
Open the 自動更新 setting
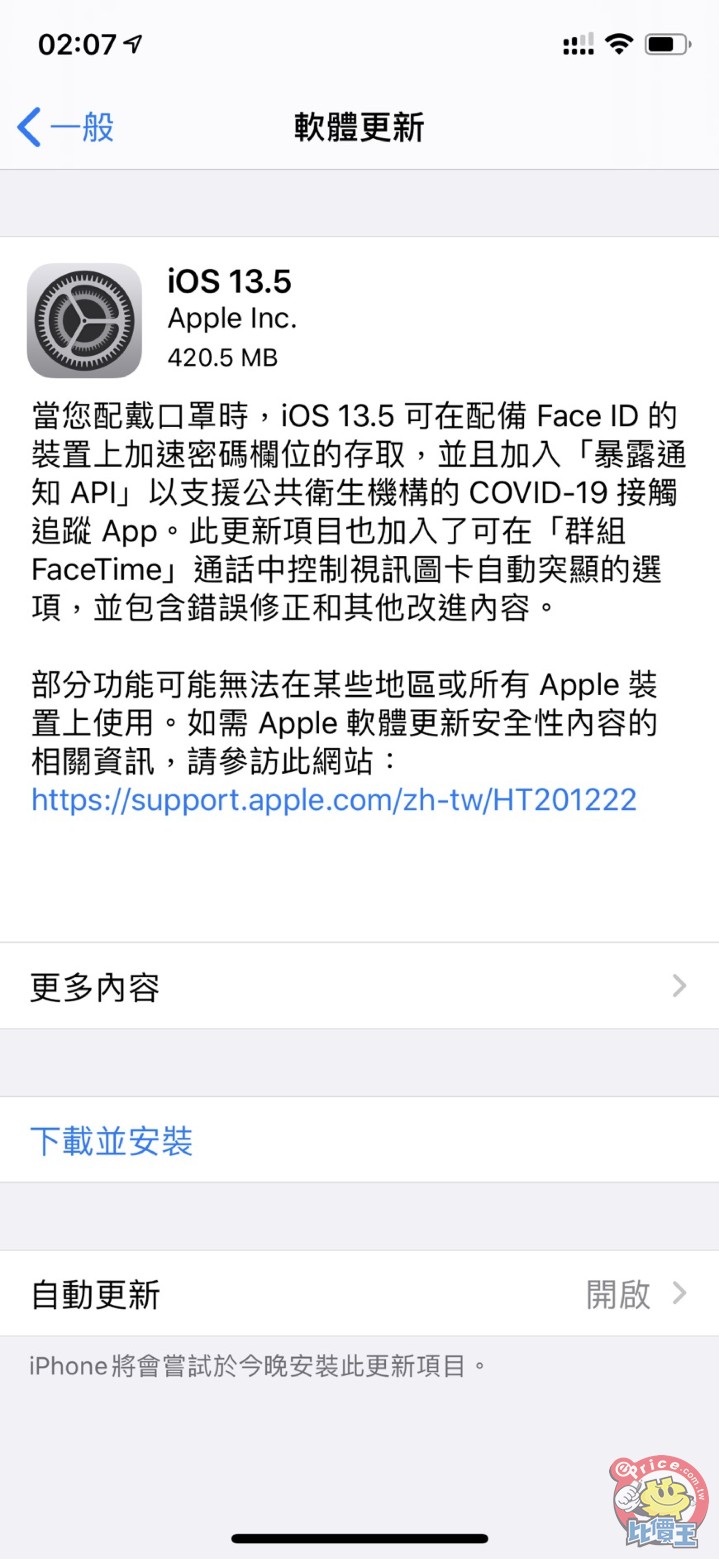click(x=359, y=1293)
